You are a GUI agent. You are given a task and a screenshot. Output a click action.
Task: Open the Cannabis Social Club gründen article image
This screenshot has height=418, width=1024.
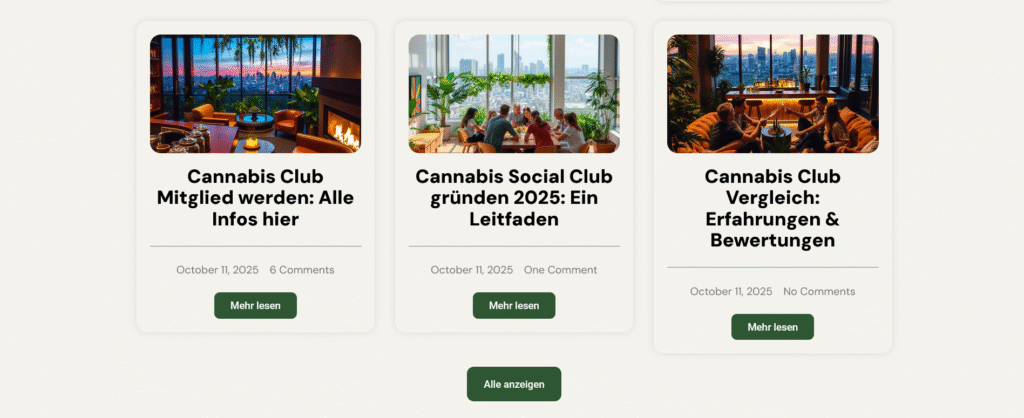513,94
